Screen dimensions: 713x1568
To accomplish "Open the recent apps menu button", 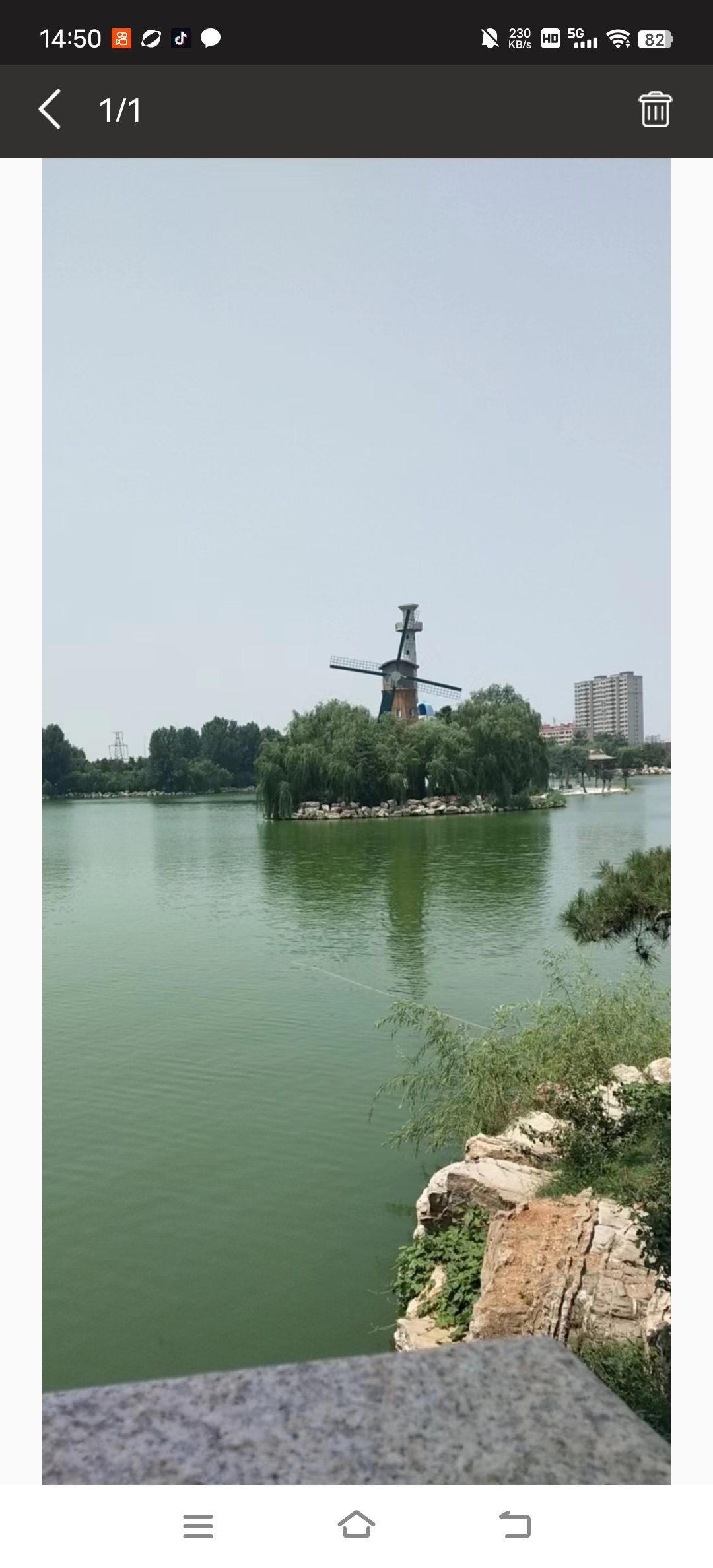I will pos(198,1525).
